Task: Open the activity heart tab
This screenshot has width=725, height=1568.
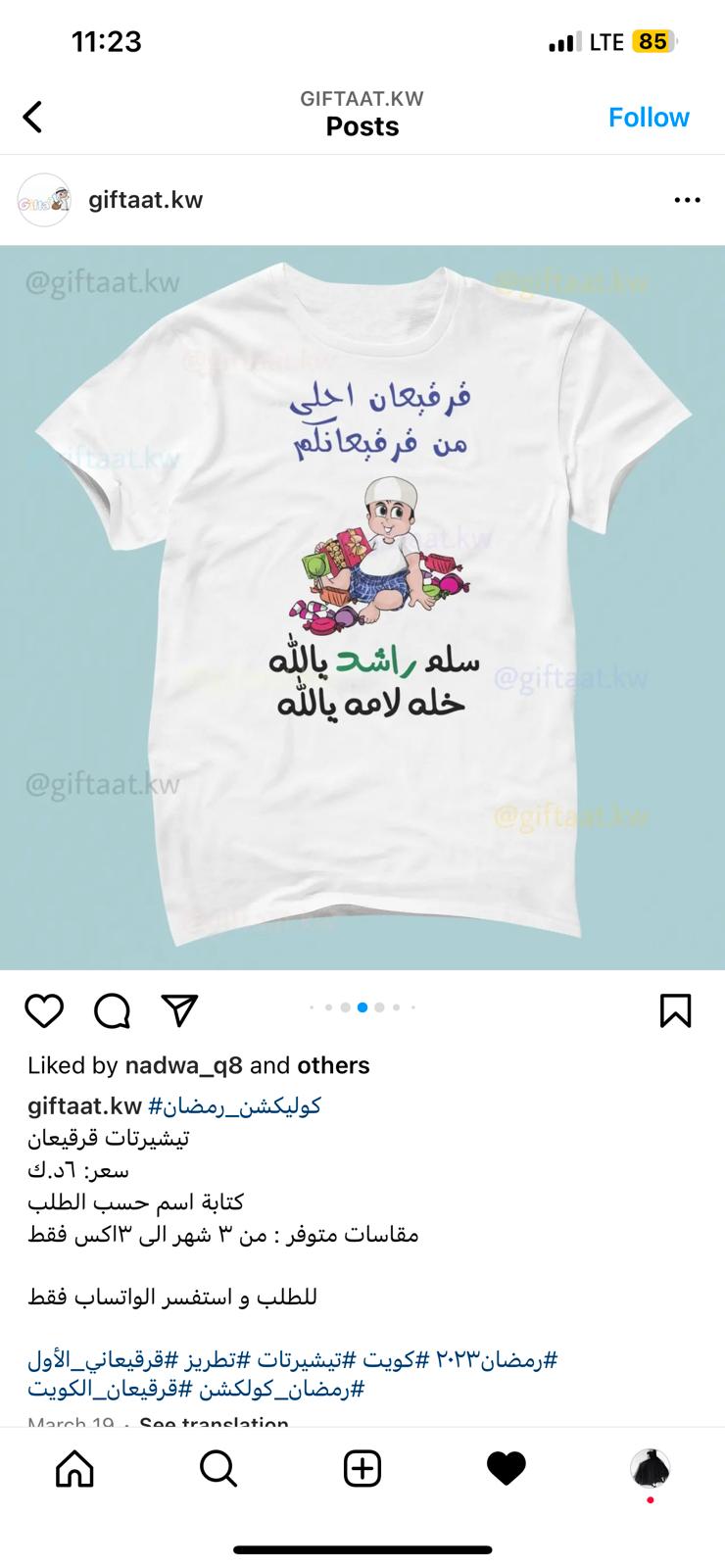Action: (x=507, y=1468)
